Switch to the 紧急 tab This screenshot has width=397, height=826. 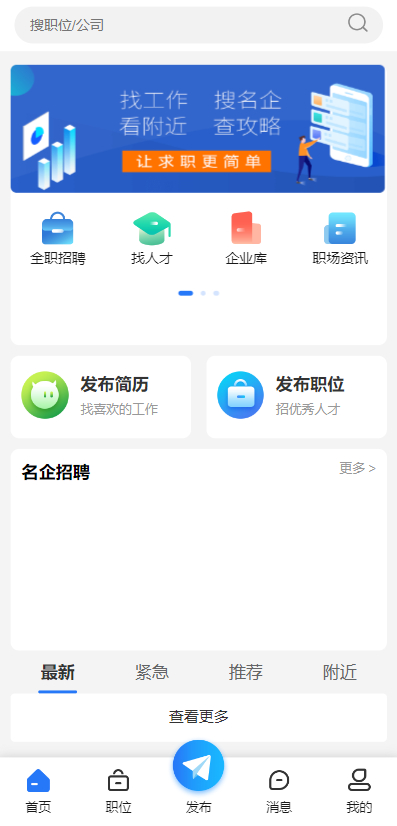tap(152, 673)
